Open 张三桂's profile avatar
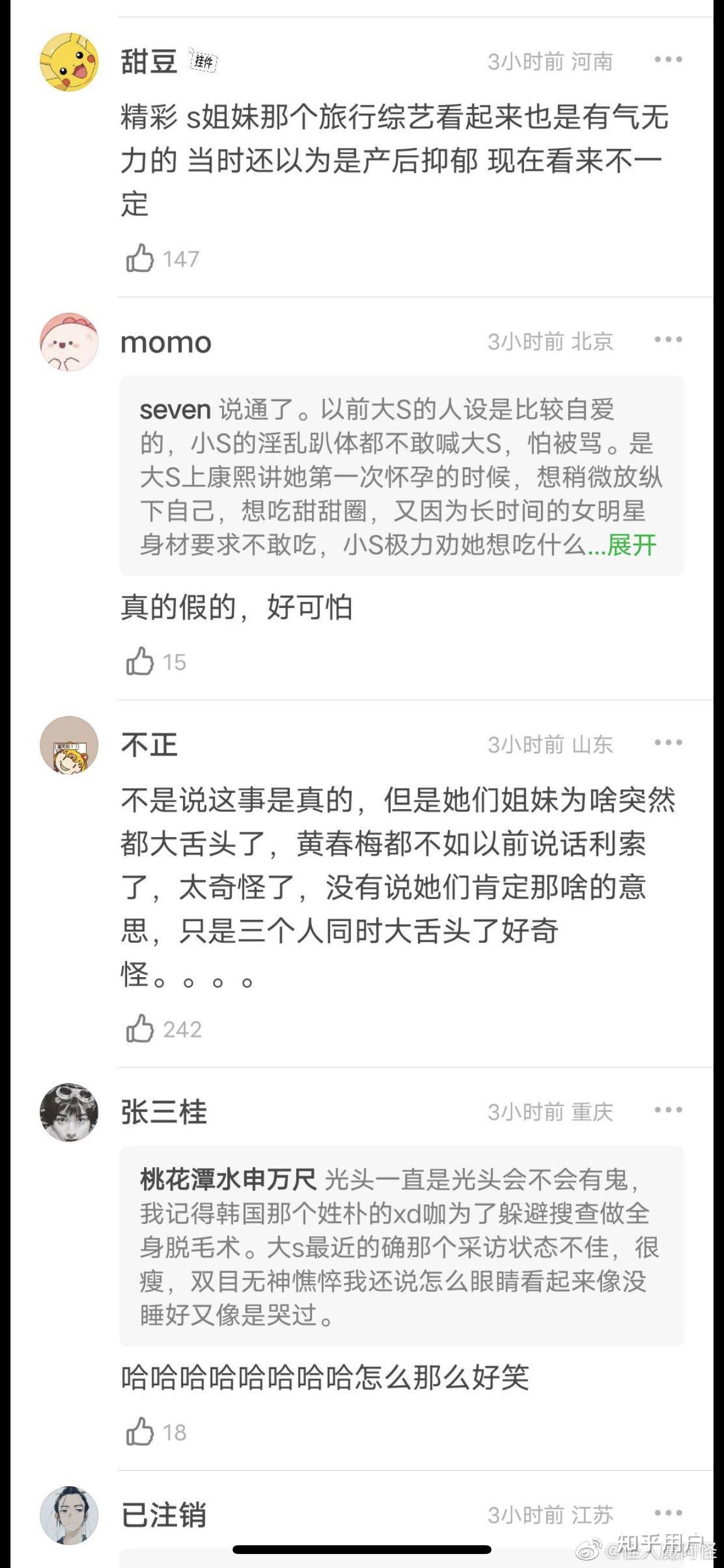This screenshot has height=1568, width=724. click(69, 1112)
